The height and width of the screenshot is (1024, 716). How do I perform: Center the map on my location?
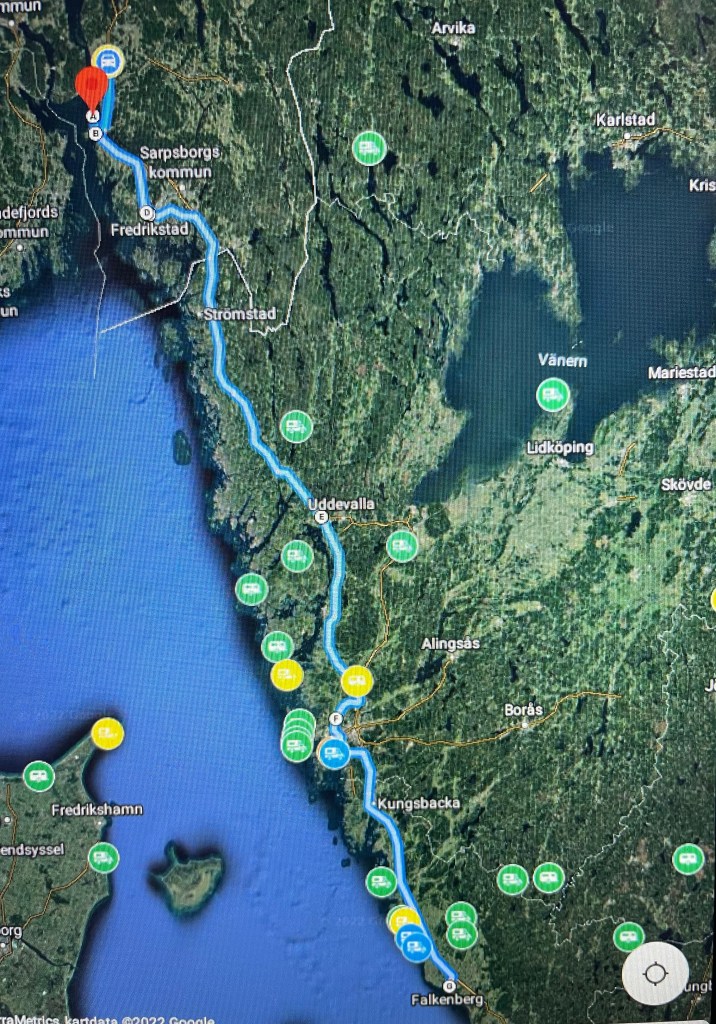[x=655, y=973]
